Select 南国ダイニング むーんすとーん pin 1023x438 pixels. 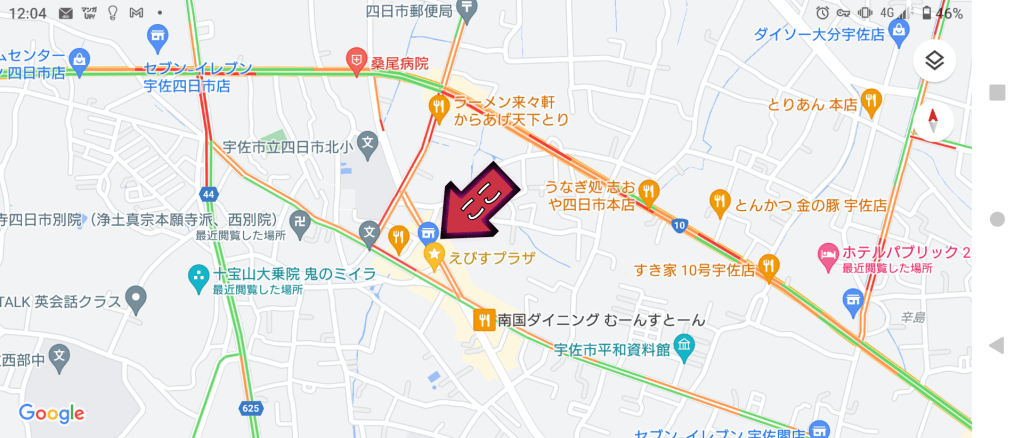tap(484, 320)
